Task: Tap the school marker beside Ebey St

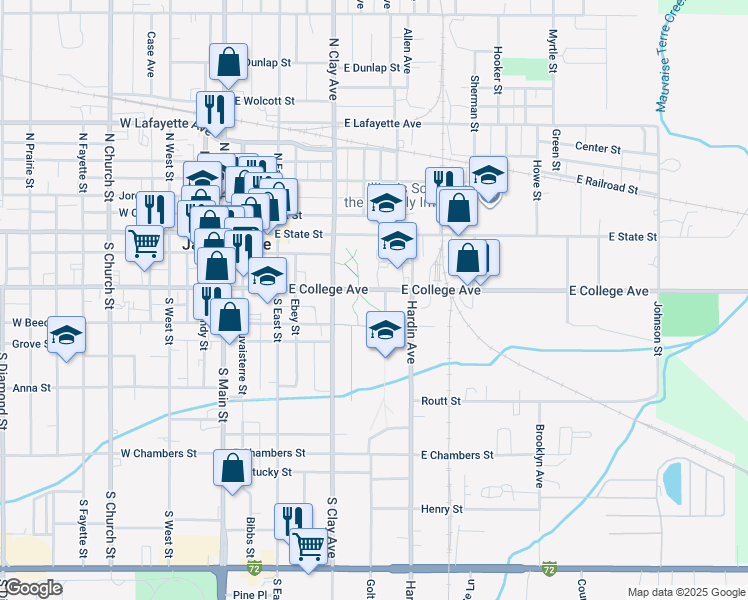Action: click(267, 277)
